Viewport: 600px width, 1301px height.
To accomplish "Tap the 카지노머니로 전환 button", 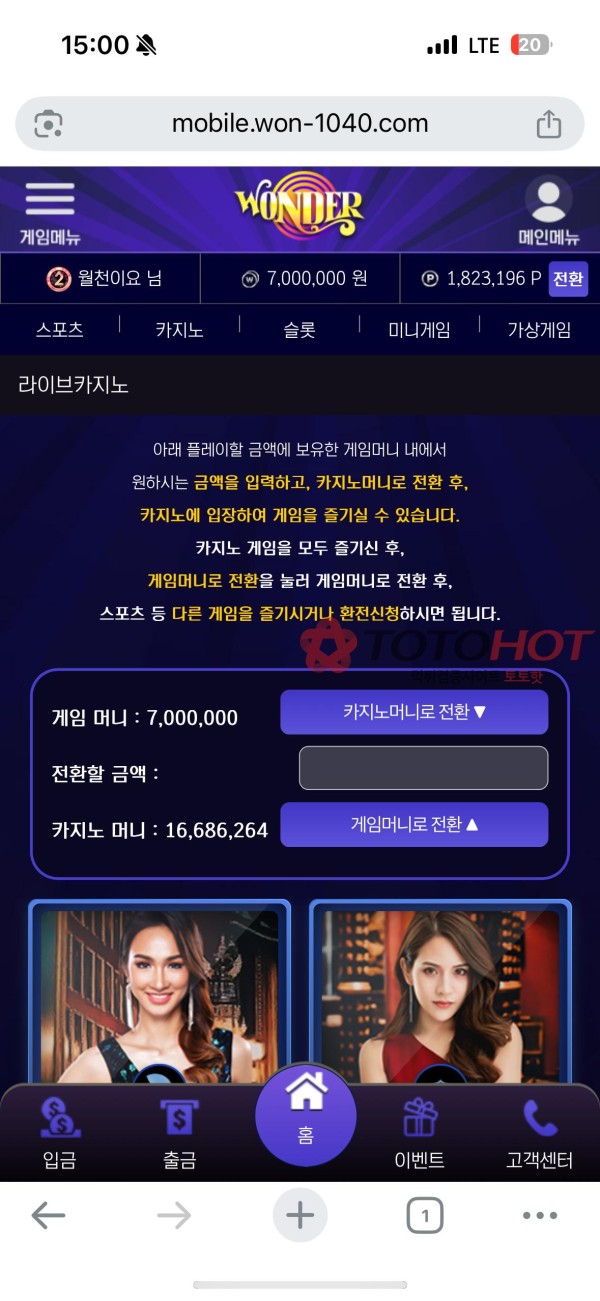I will 414,712.
